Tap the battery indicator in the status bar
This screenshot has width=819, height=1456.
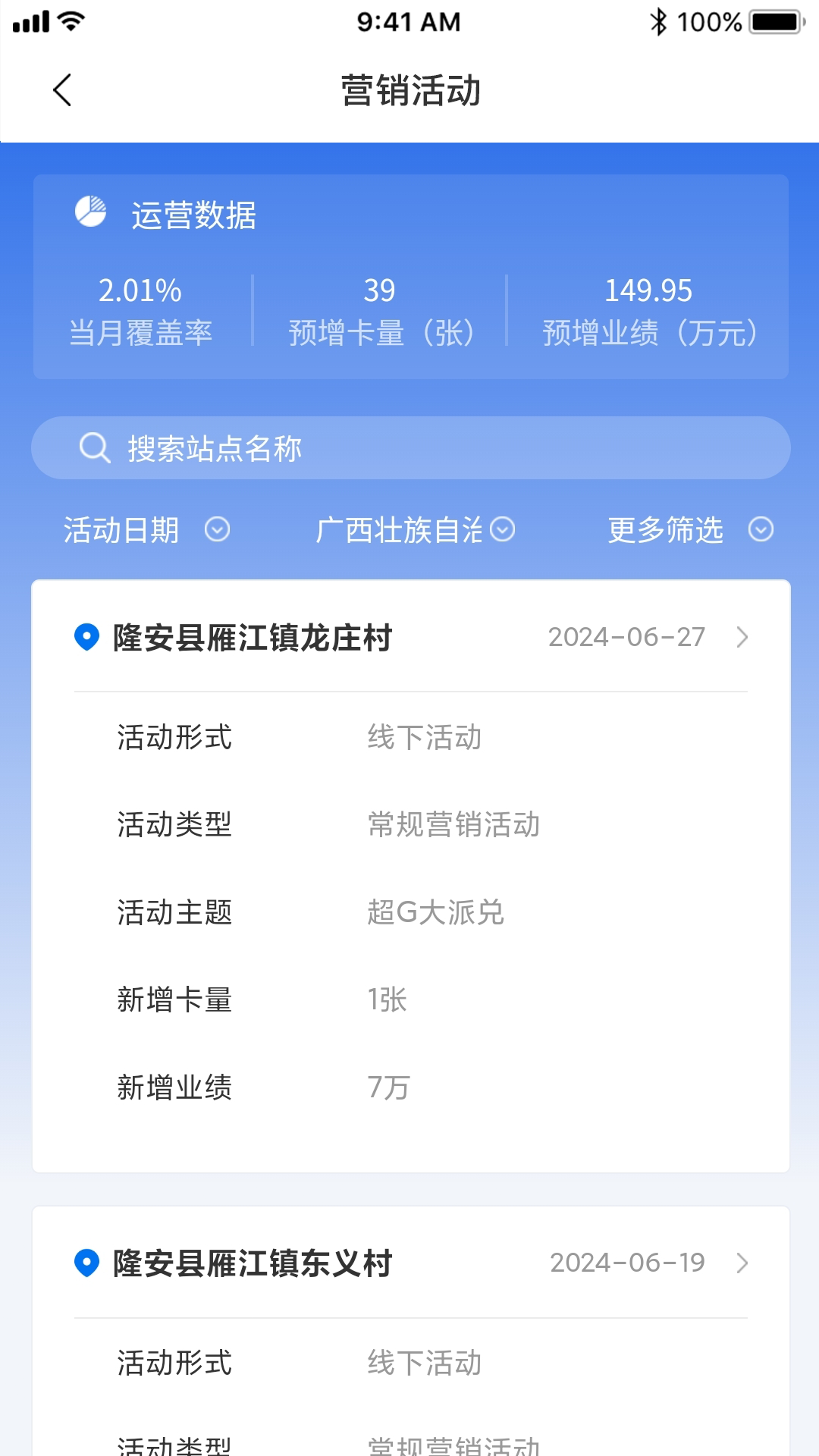pos(775,21)
